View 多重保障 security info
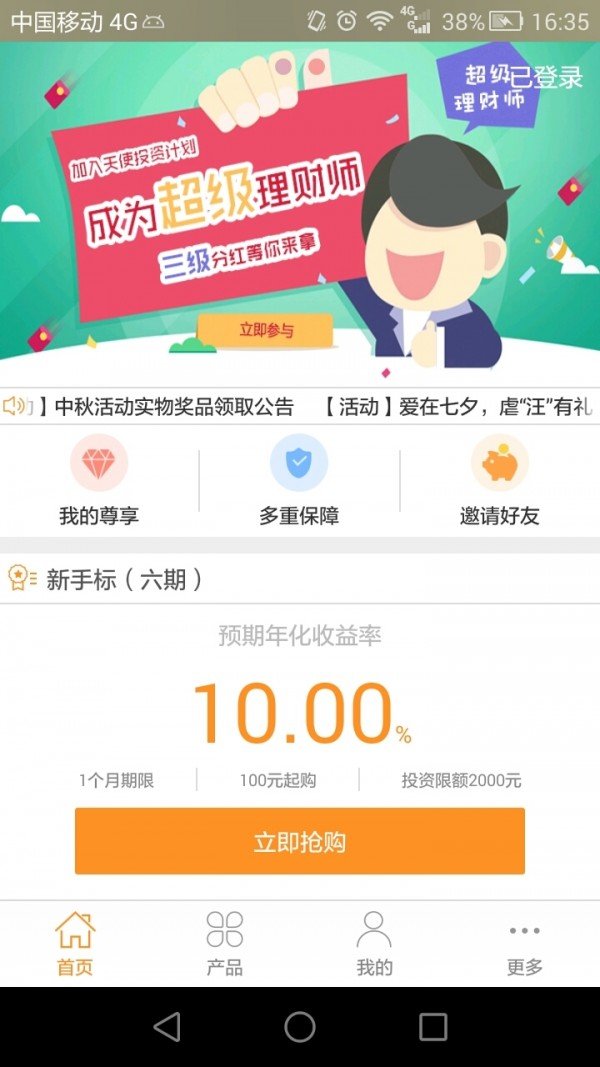This screenshot has height=1067, width=600. pyautogui.click(x=299, y=487)
